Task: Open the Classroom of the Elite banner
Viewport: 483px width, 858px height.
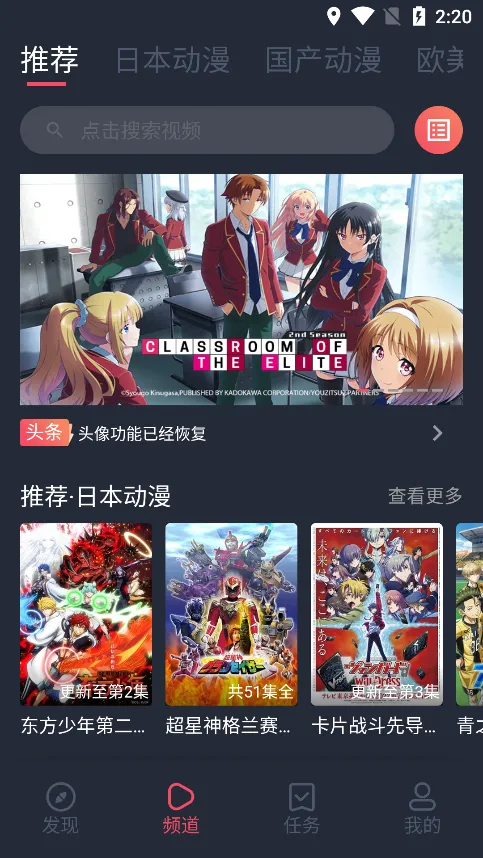Action: click(241, 289)
